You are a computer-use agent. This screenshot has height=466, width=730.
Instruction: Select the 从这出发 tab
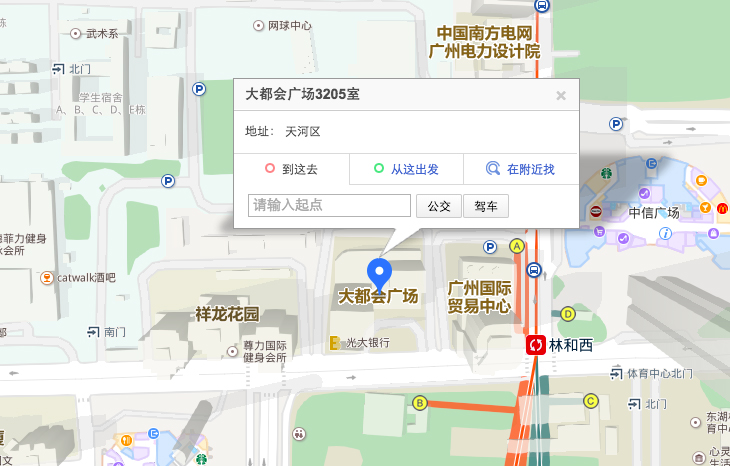click(406, 169)
